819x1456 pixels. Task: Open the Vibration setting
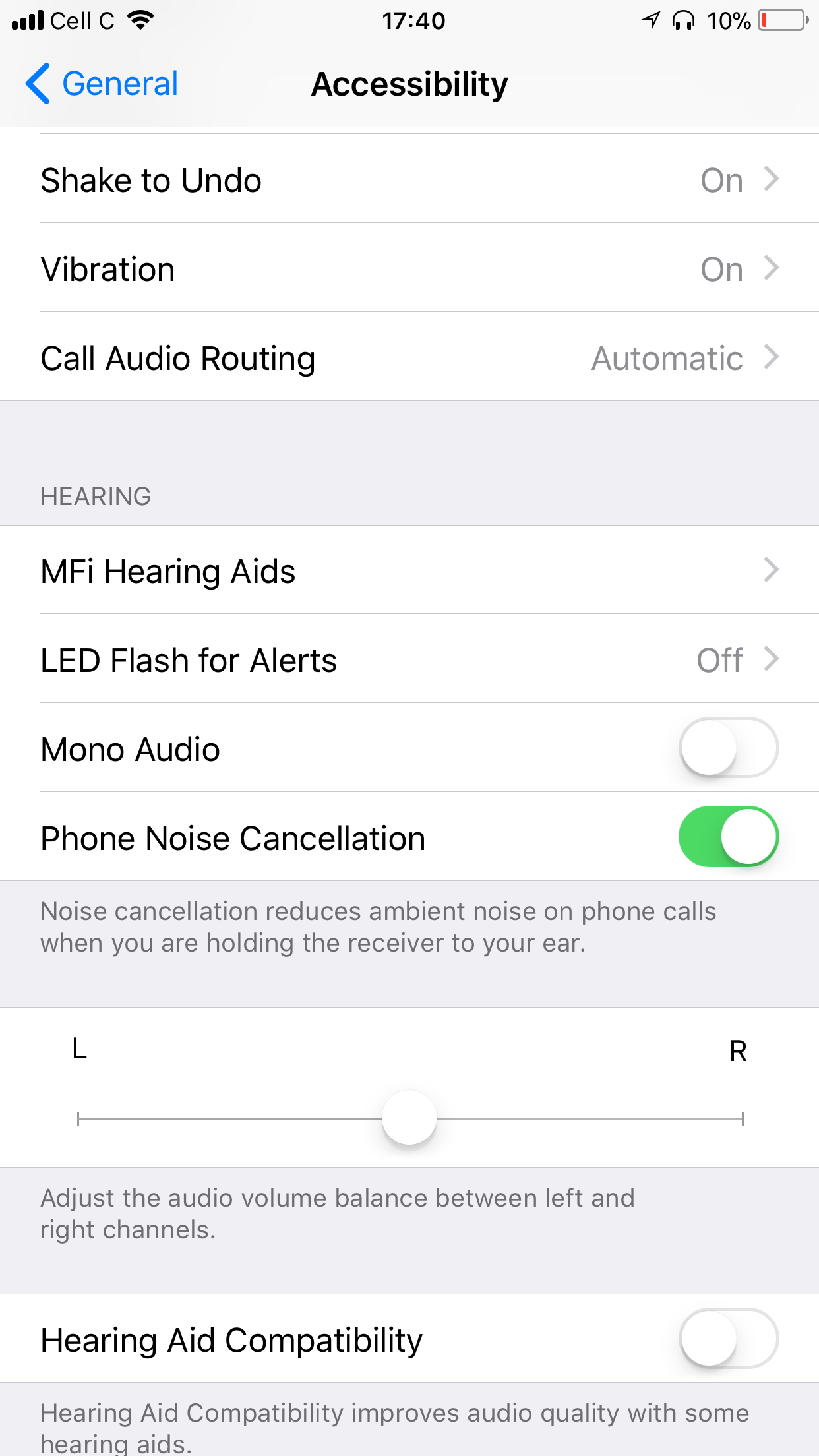pos(409,269)
